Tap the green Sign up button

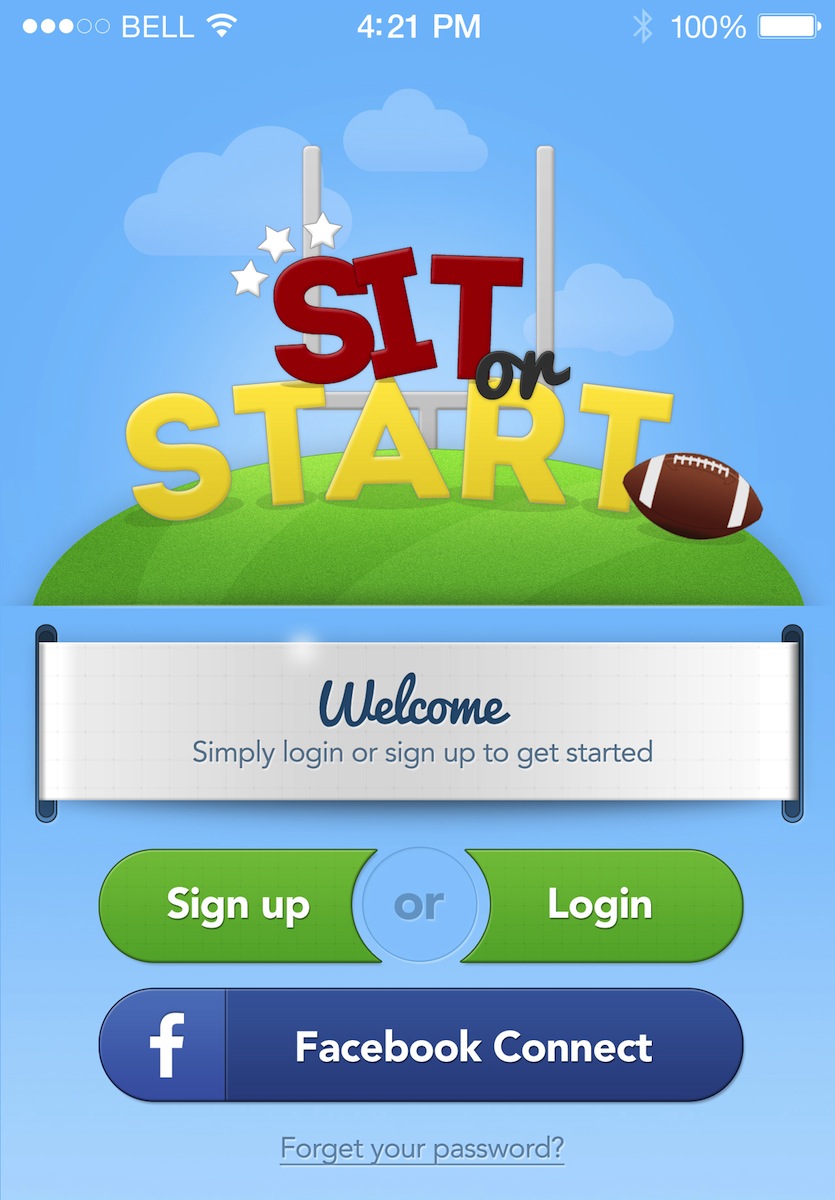238,905
